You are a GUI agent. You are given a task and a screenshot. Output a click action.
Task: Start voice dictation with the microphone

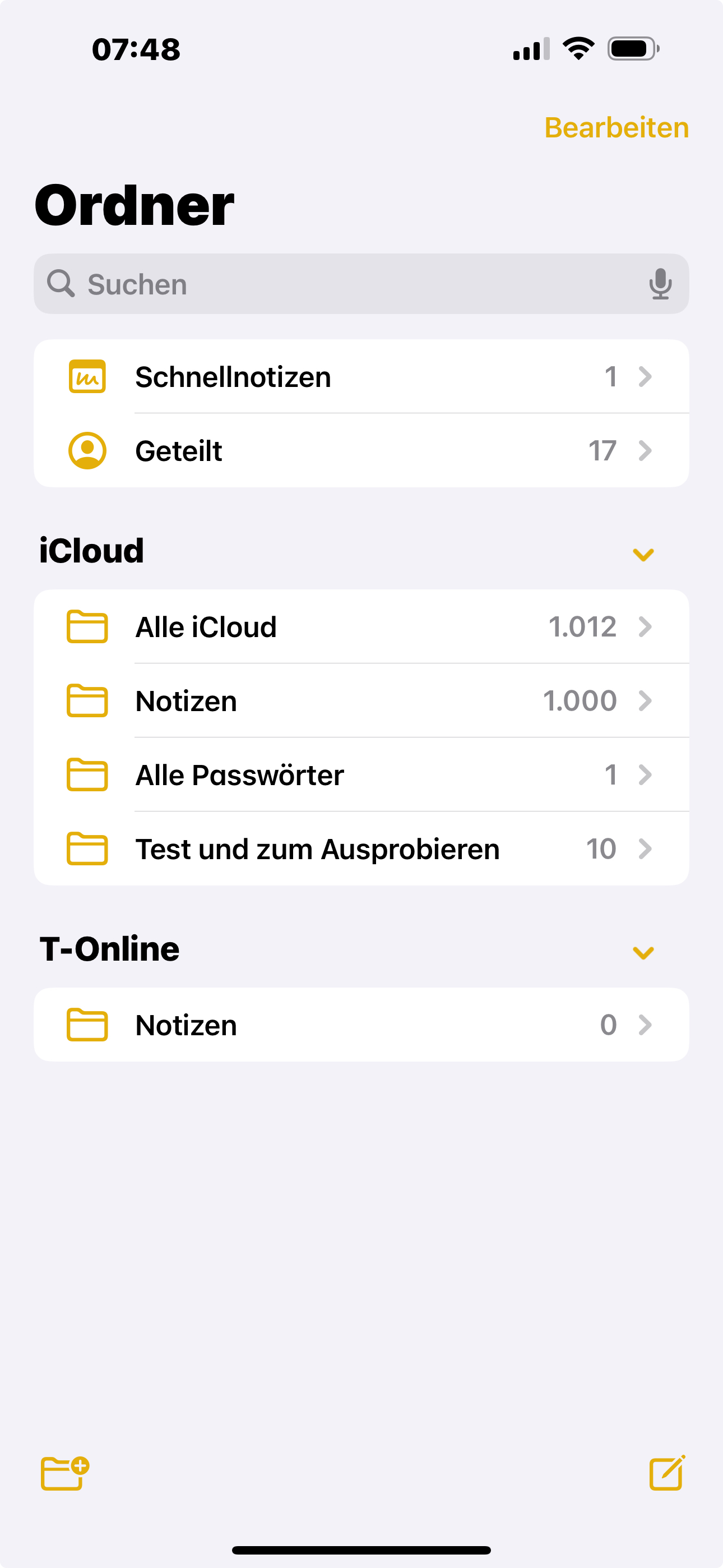pos(660,284)
